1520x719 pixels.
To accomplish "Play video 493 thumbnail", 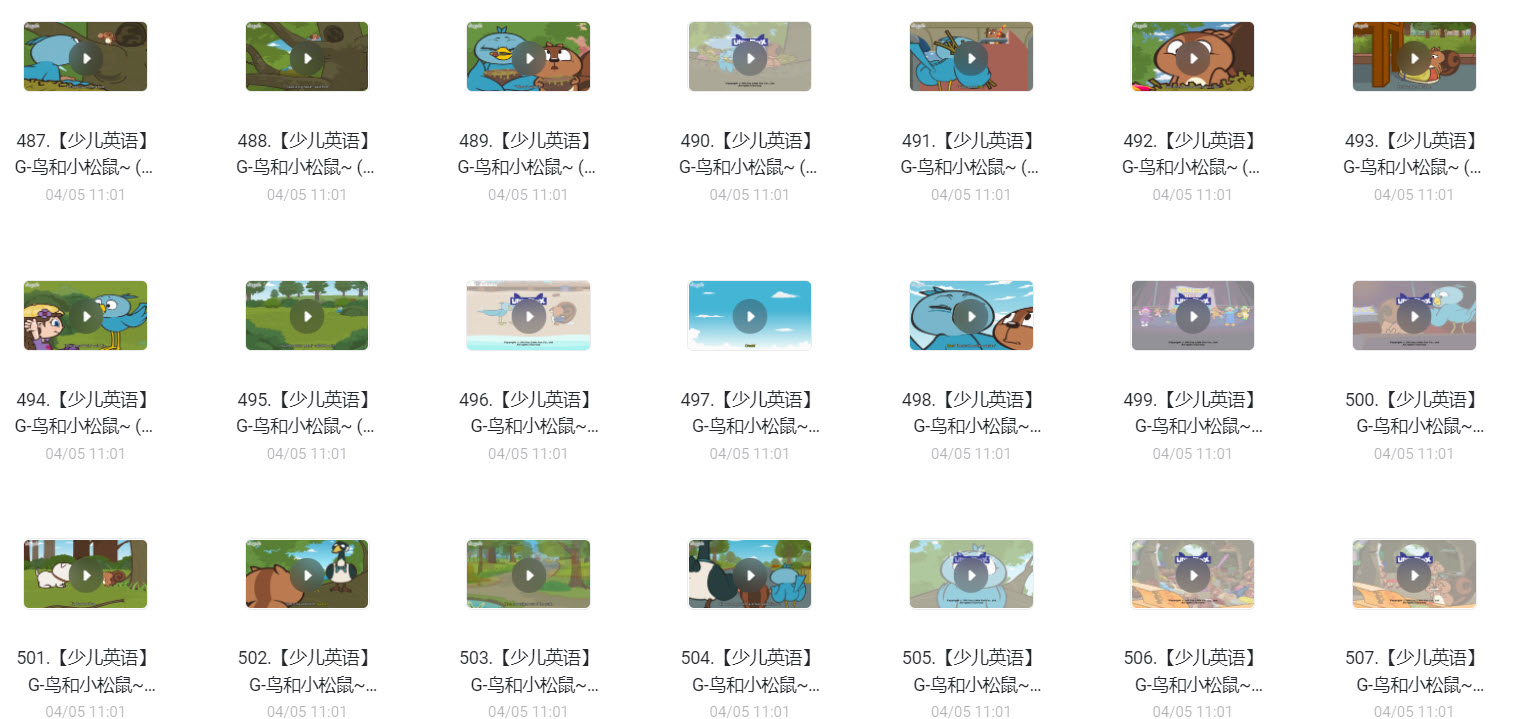I will click(x=1414, y=57).
